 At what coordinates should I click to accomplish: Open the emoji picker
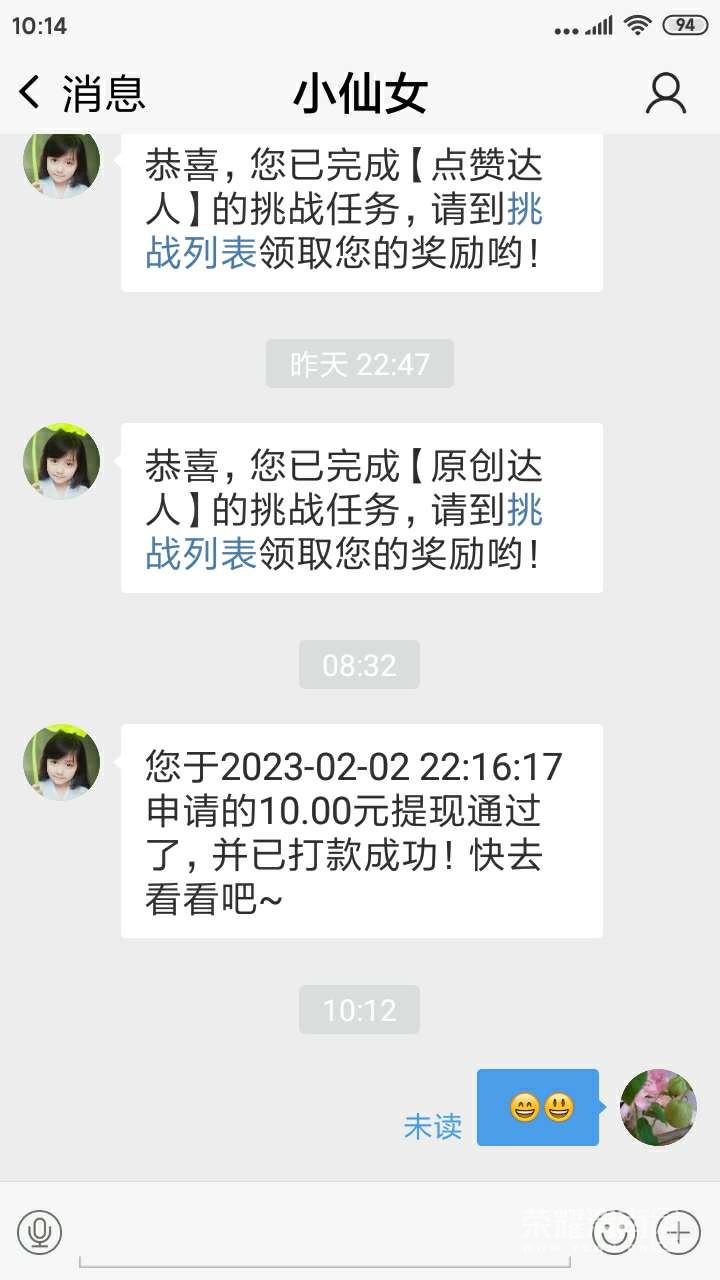[614, 1232]
